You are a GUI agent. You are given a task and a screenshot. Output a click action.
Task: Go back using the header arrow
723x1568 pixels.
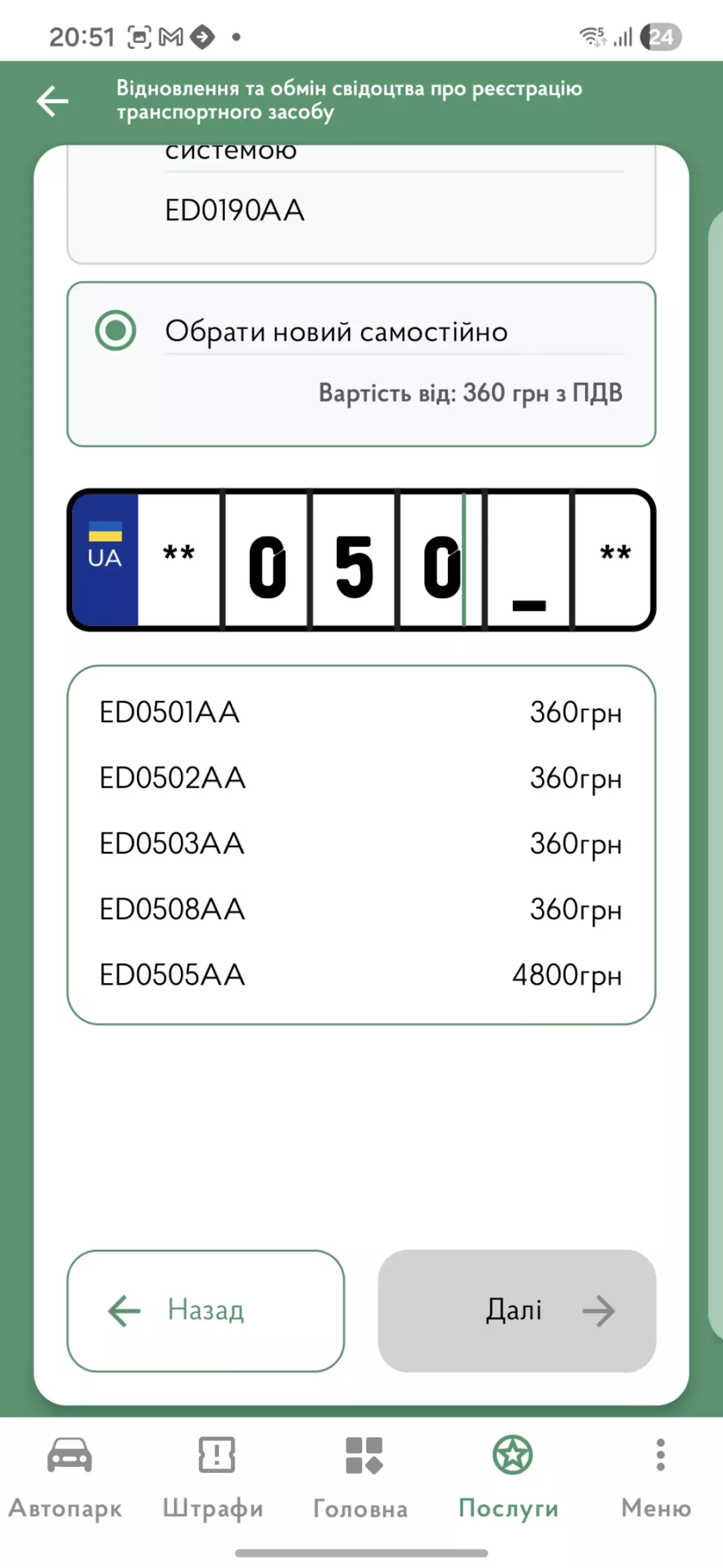(x=52, y=101)
